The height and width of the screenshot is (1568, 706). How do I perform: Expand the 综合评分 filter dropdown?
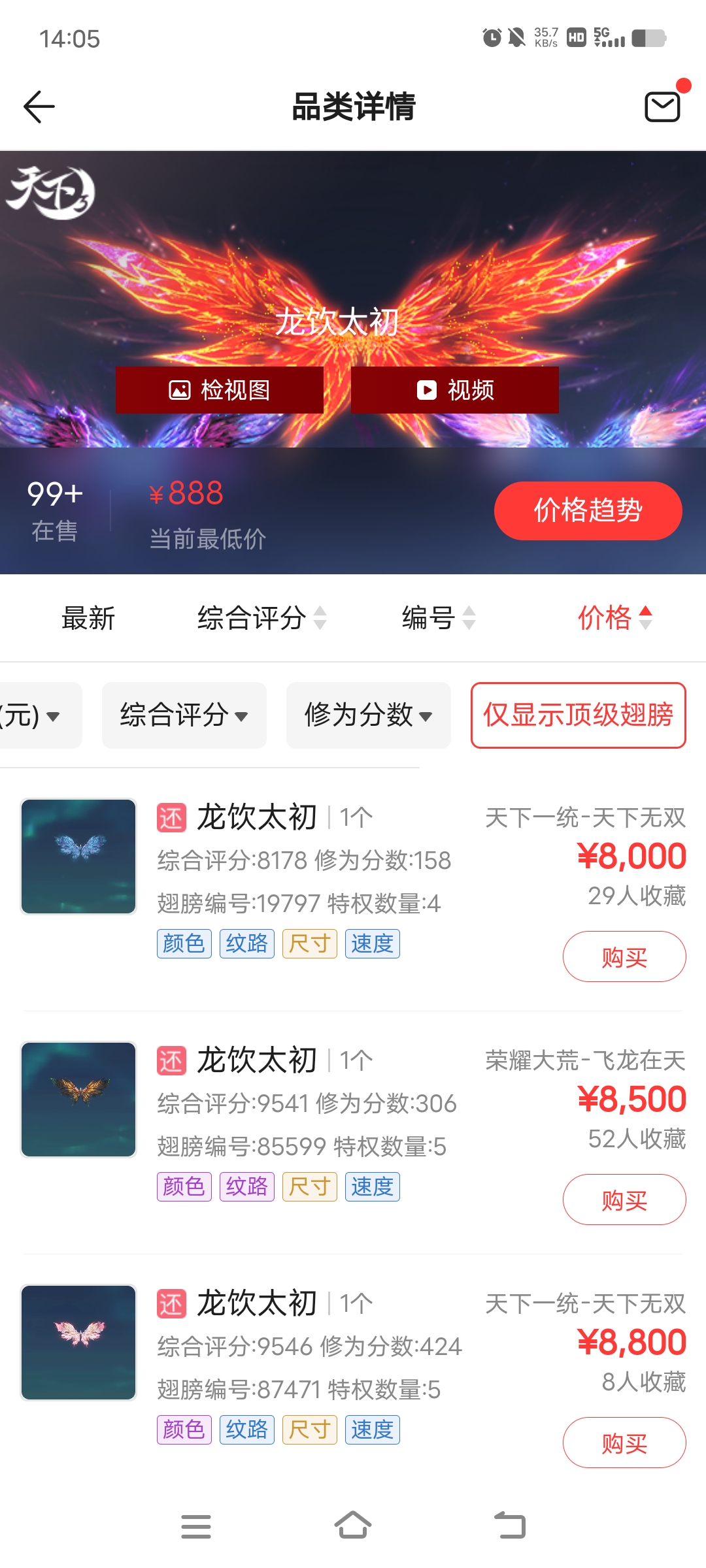pos(184,715)
